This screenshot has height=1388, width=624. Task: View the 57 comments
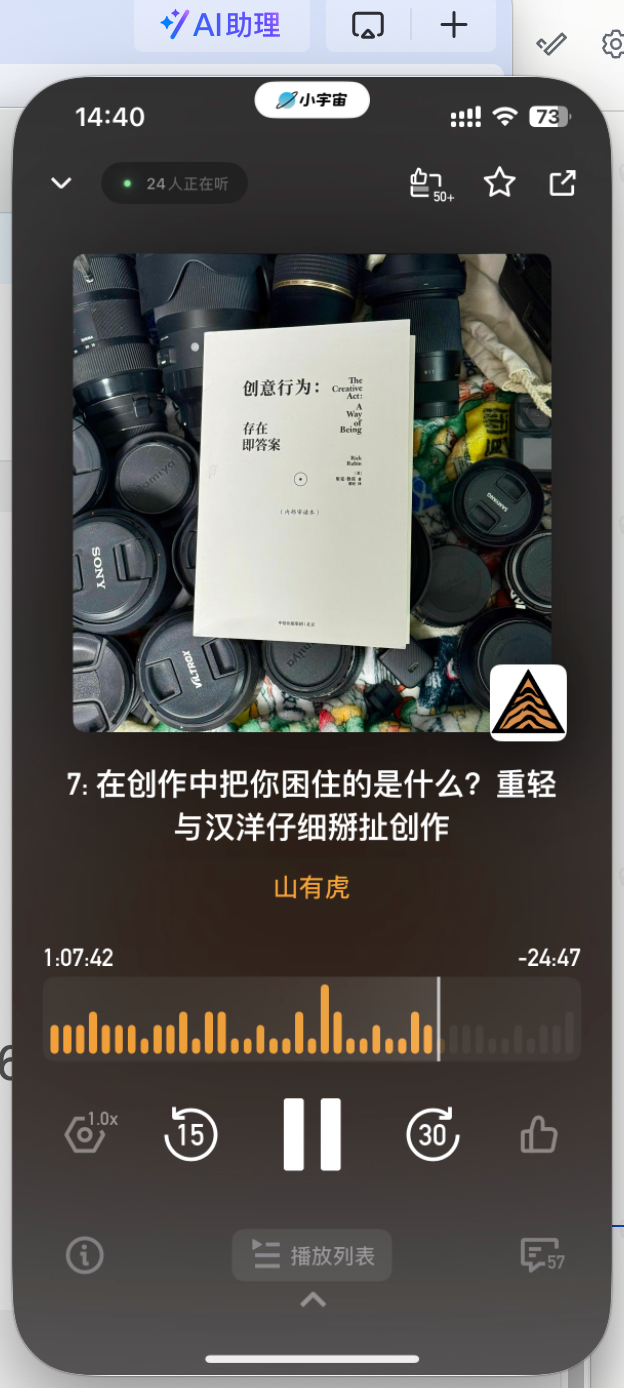pyautogui.click(x=541, y=1255)
